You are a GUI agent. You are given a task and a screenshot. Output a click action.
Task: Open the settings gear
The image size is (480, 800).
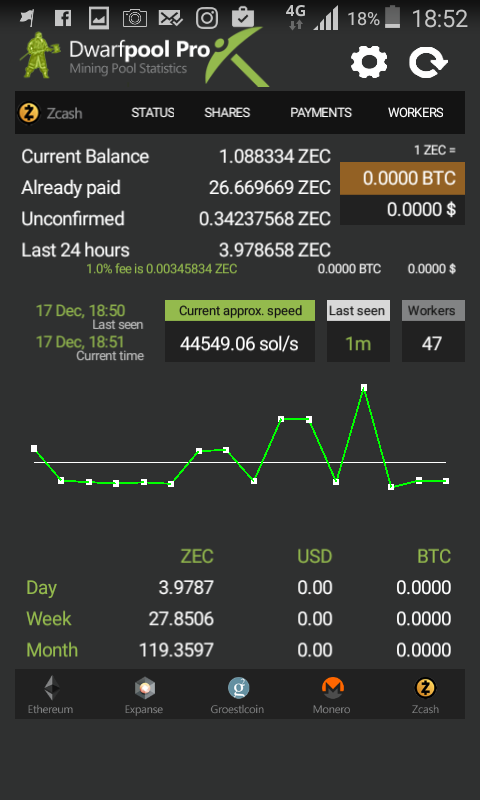369,62
